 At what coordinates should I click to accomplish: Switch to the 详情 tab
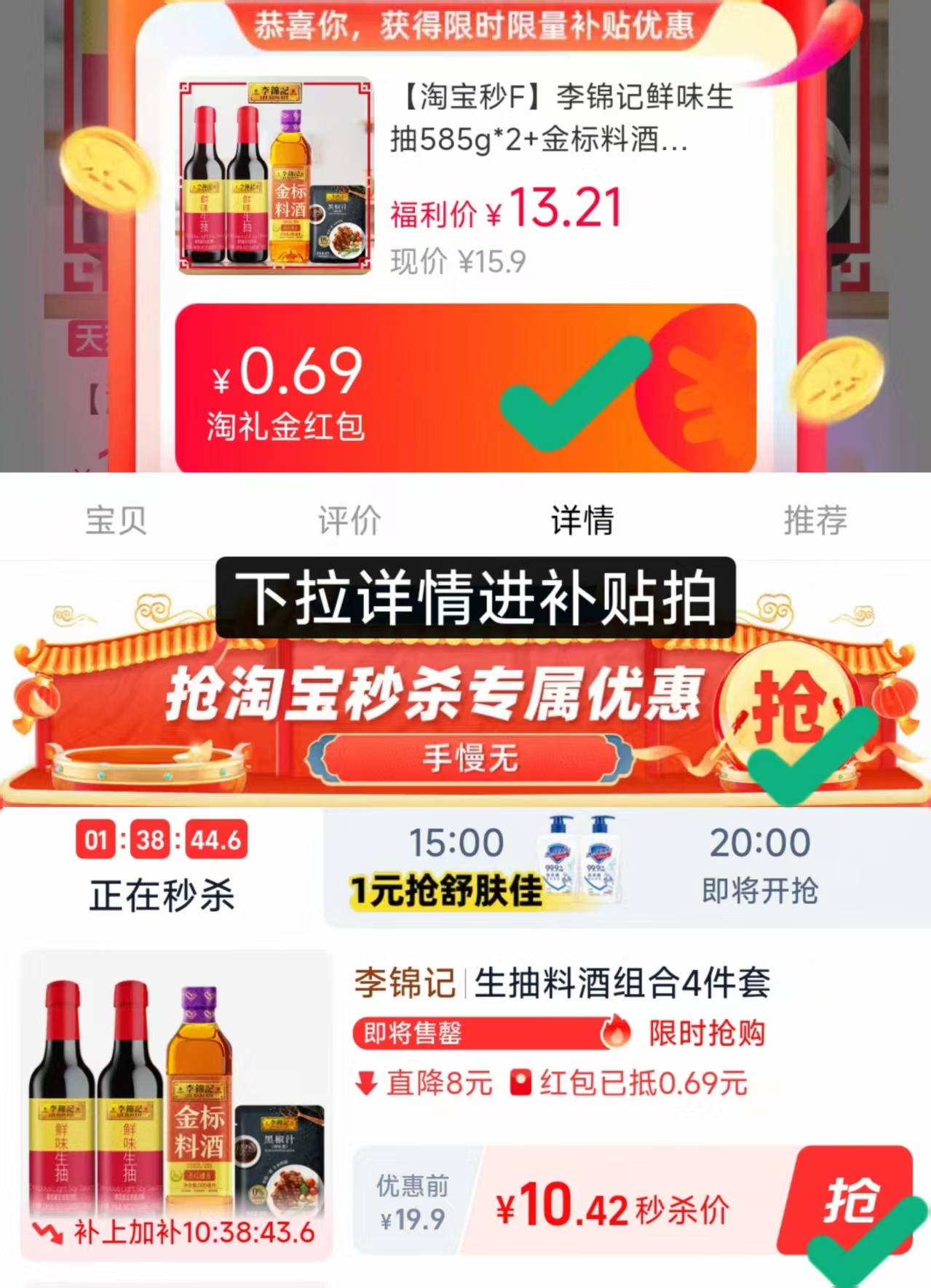click(x=582, y=520)
